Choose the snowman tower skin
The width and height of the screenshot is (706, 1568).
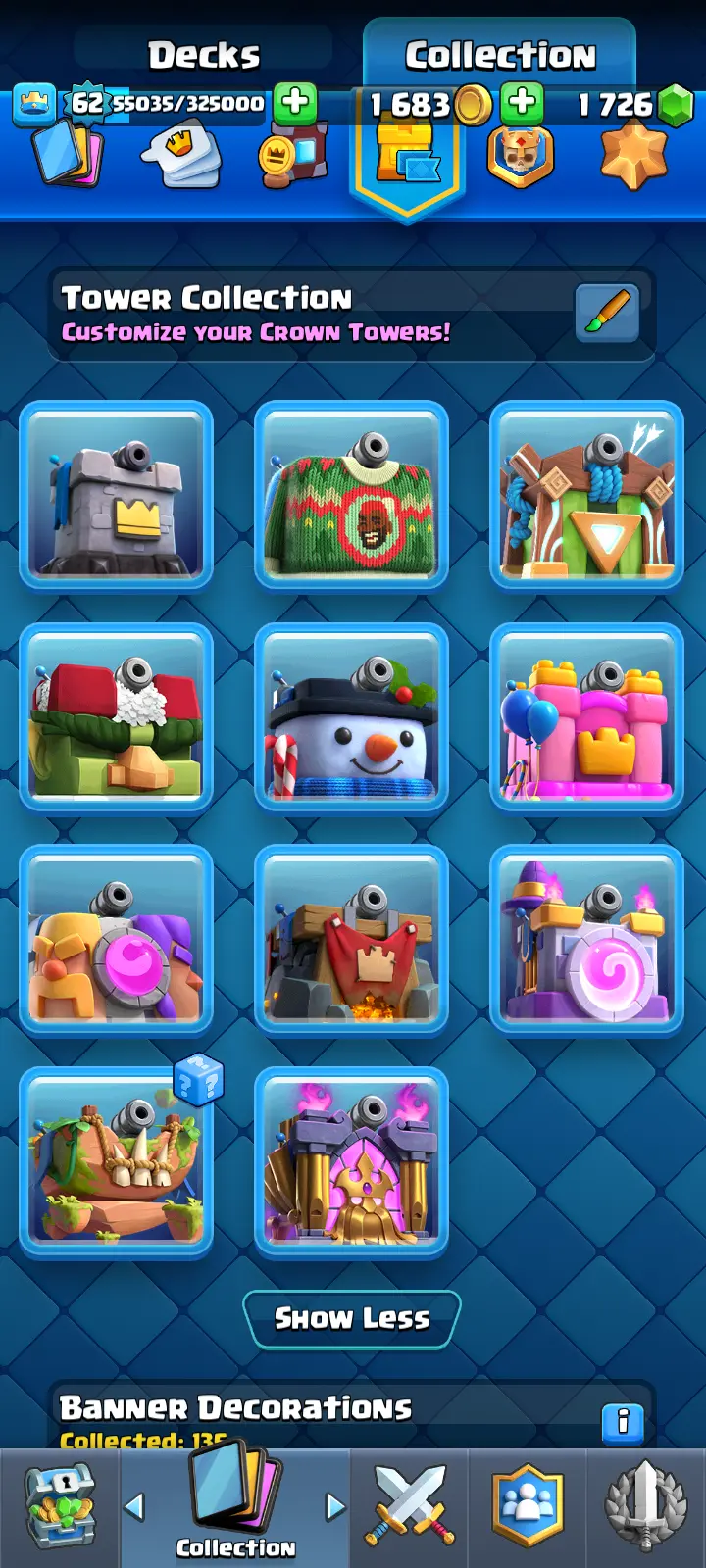pyautogui.click(x=351, y=717)
